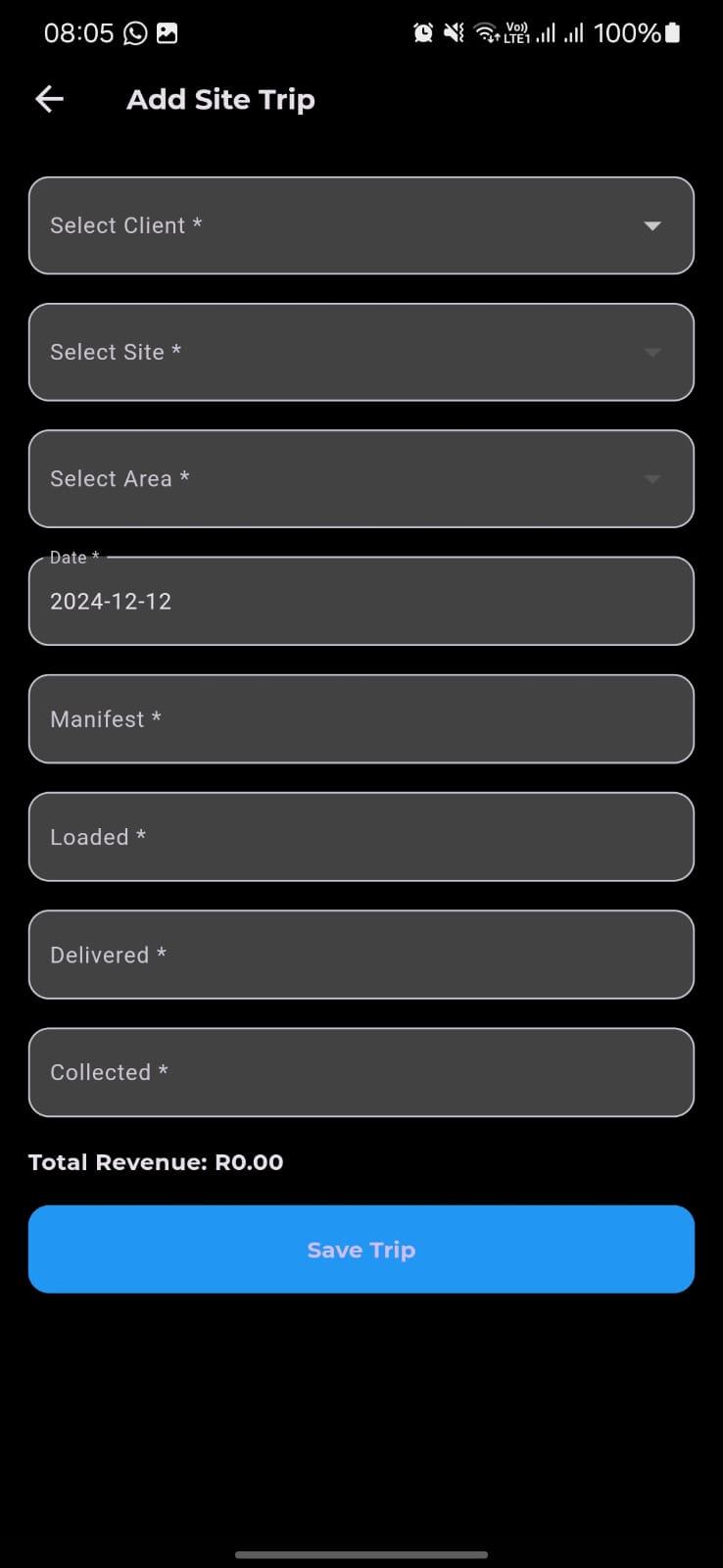Change the Date field value
723x1568 pixels.
point(361,602)
